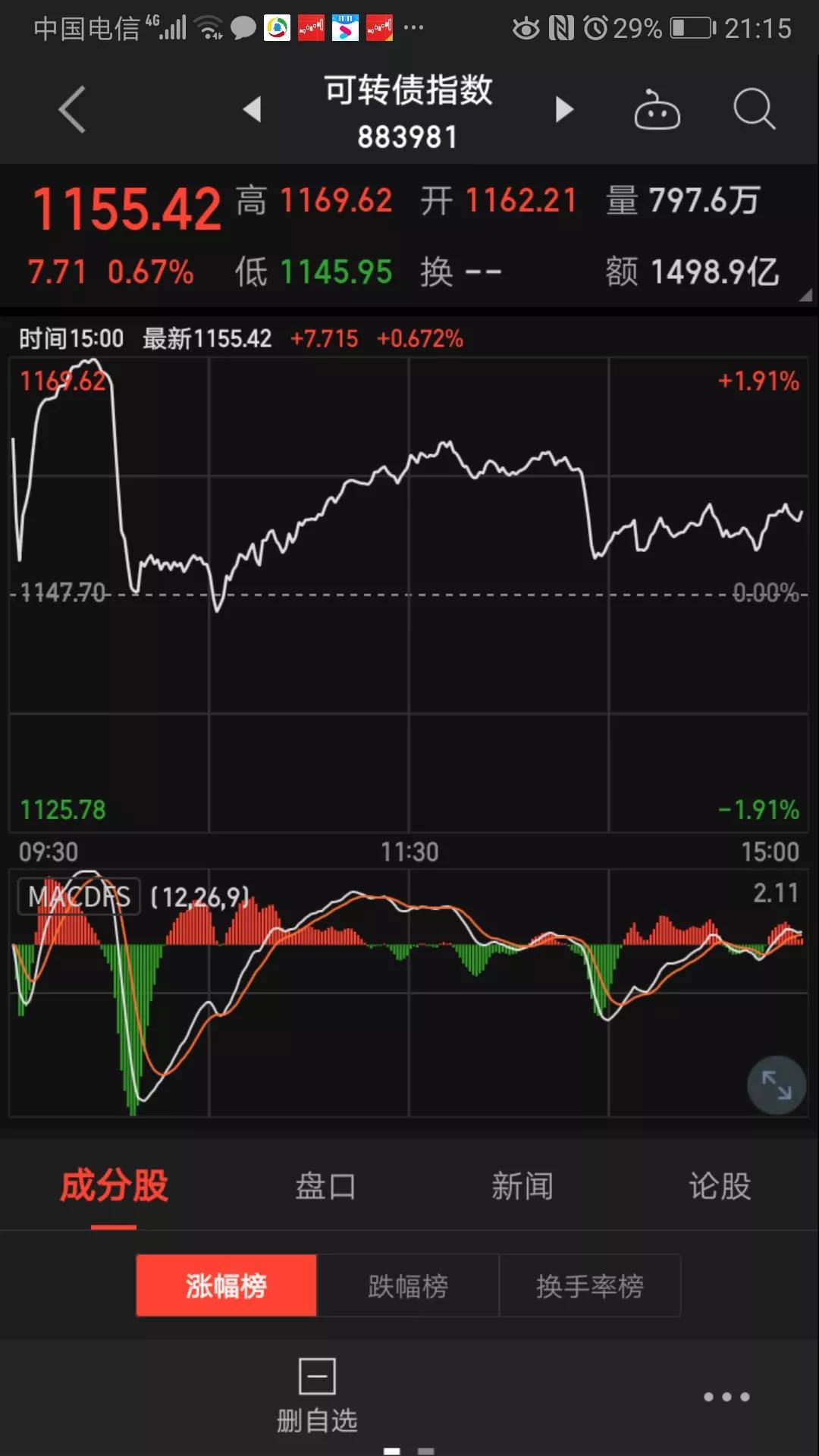
Task: View 新闻 news for this index
Action: [x=522, y=1185]
